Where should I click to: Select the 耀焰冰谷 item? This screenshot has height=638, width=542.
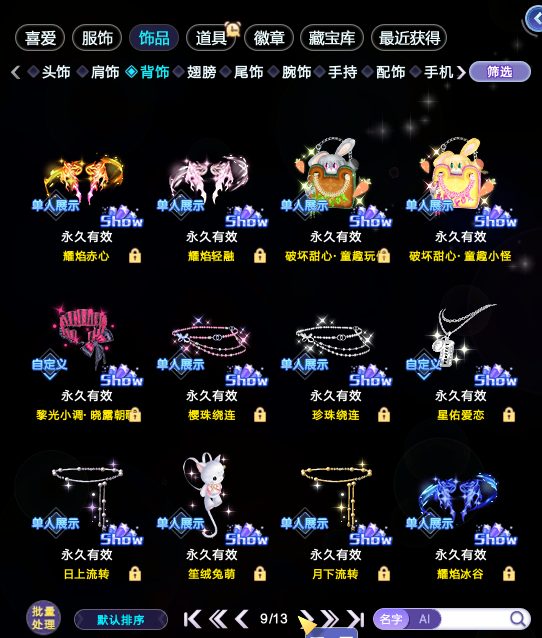pos(460,523)
